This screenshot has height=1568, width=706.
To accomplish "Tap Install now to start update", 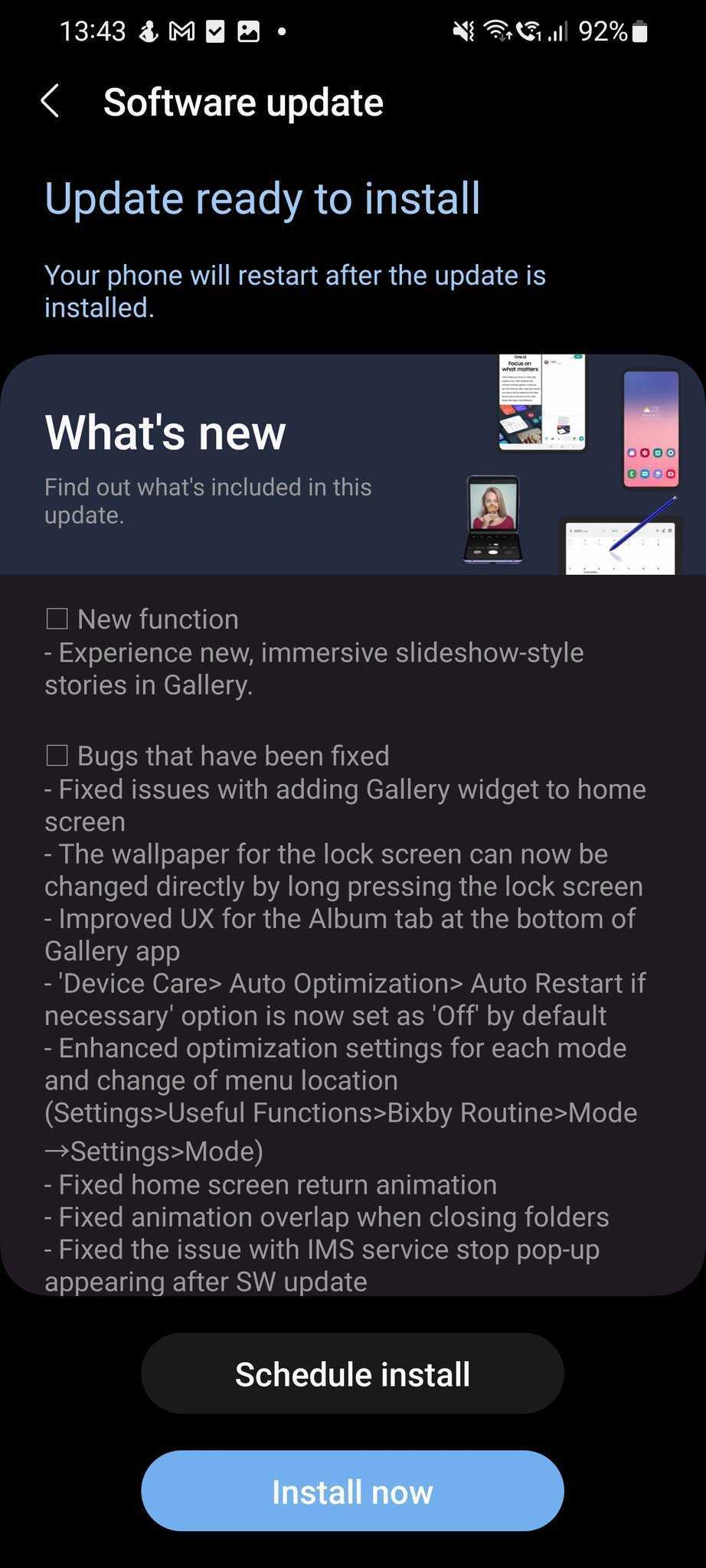I will coord(352,1491).
